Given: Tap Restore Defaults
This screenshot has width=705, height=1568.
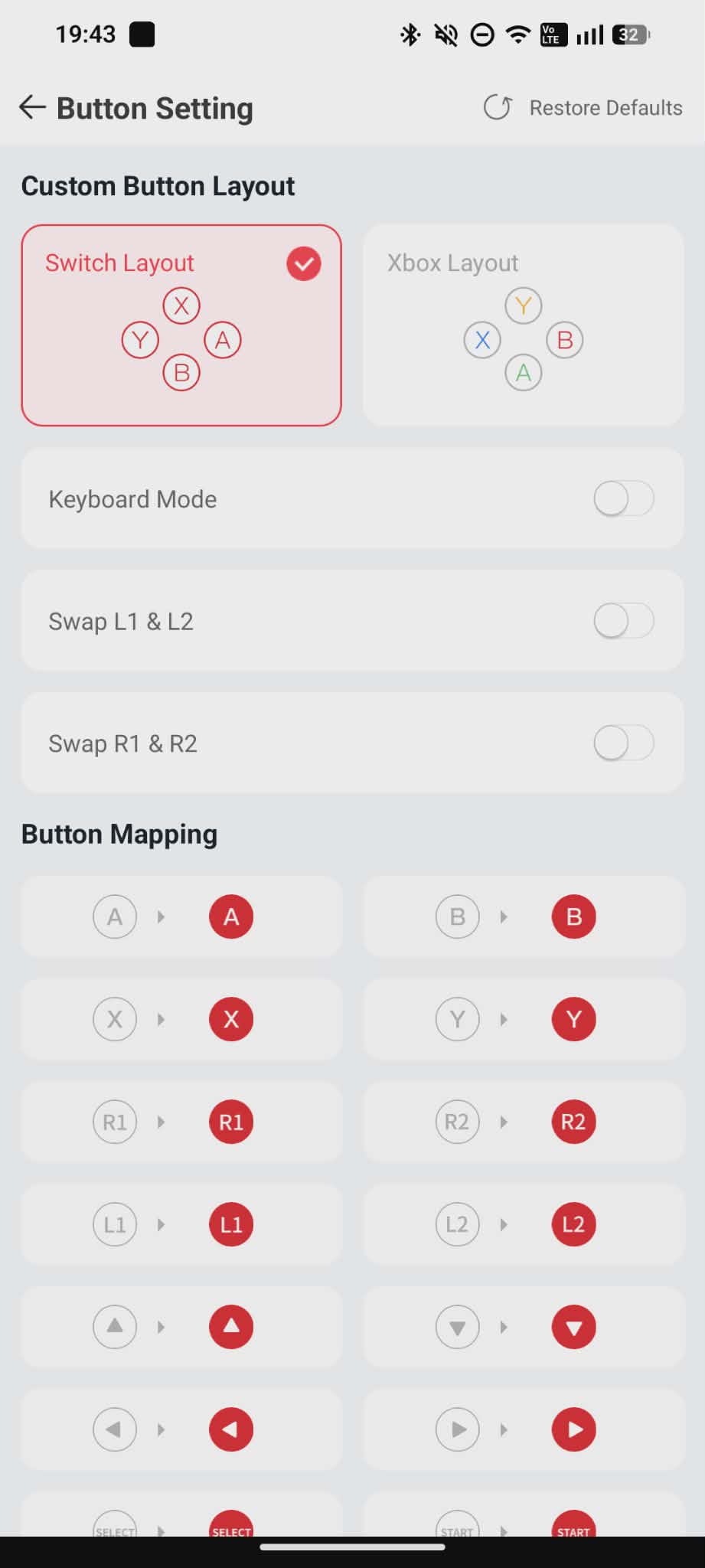Looking at the screenshot, I should [583, 108].
